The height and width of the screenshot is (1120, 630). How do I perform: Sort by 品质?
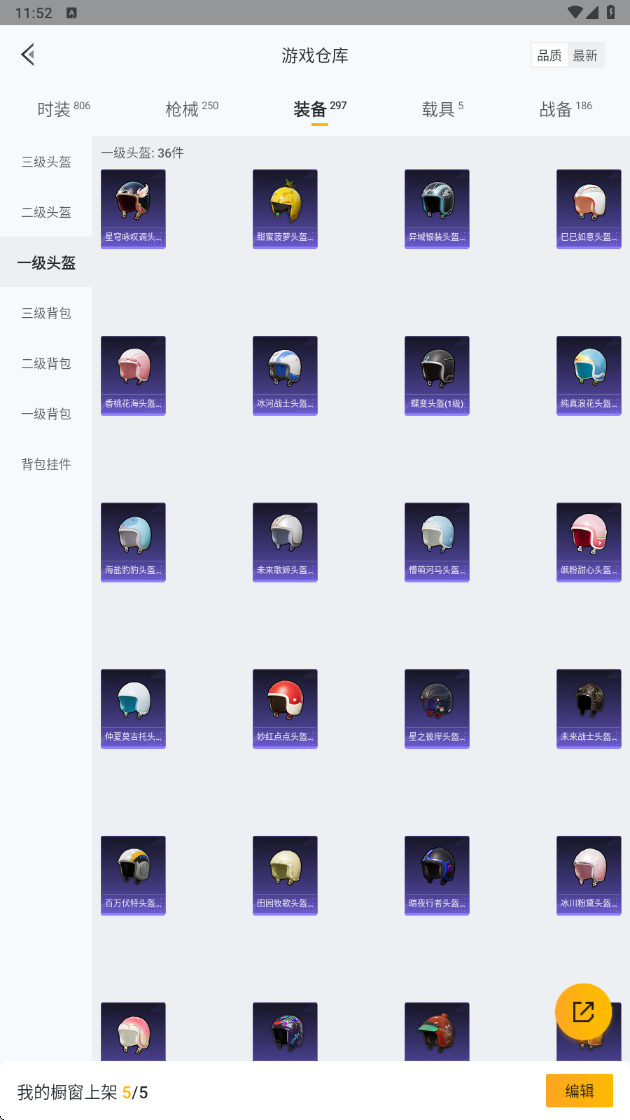coord(549,56)
